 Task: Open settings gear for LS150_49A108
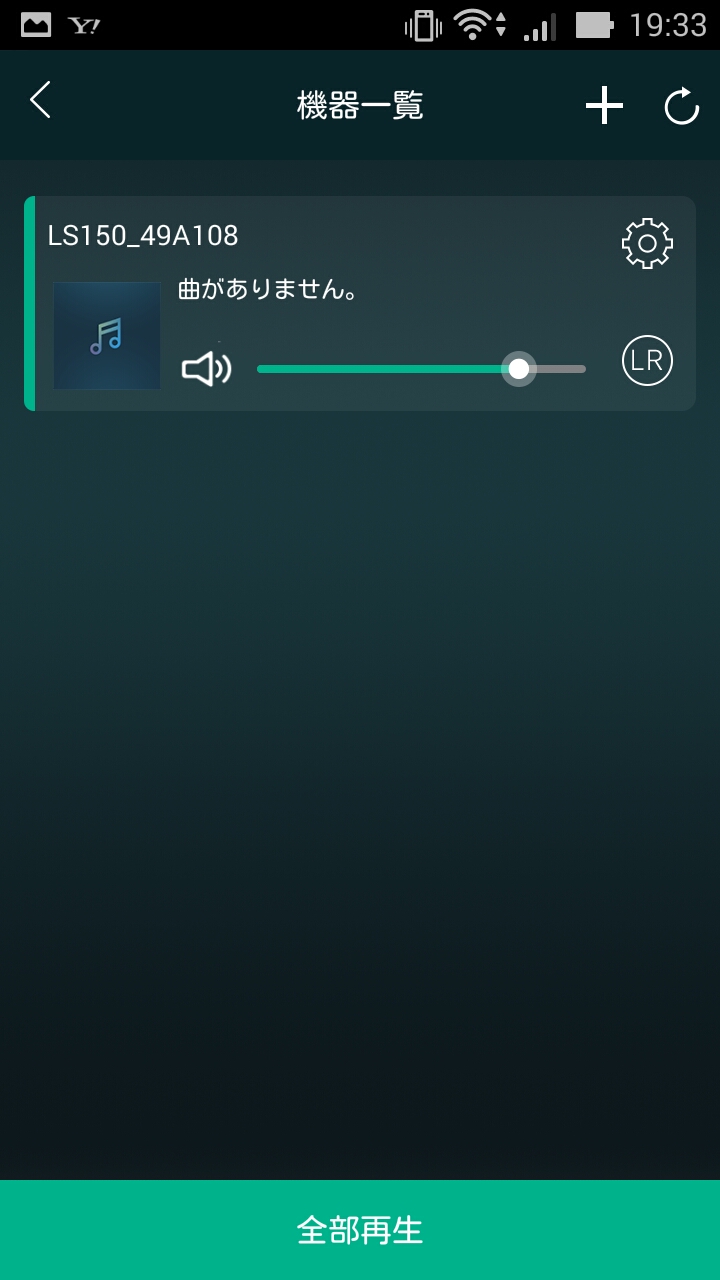coord(647,243)
